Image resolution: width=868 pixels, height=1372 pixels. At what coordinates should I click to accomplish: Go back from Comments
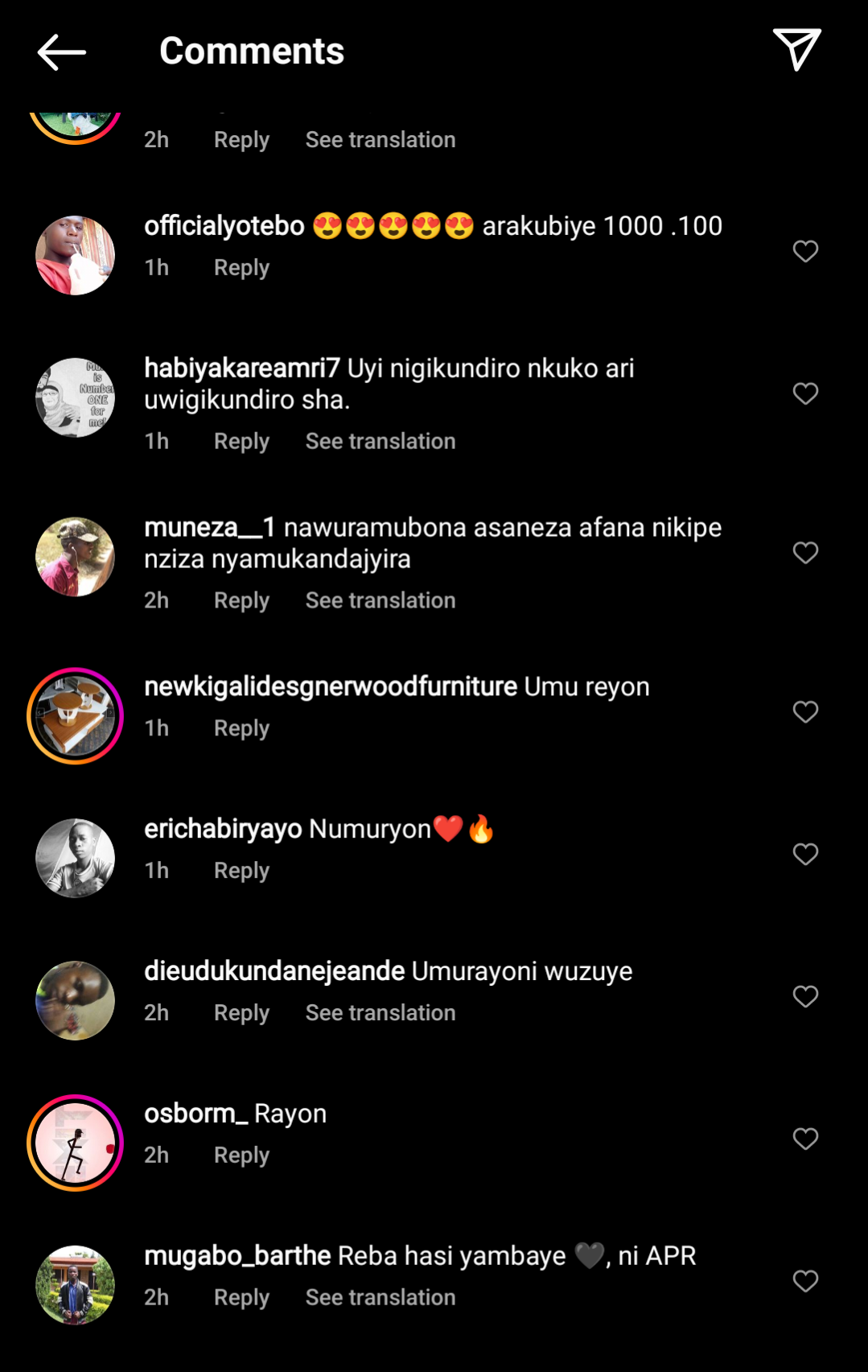(x=61, y=52)
